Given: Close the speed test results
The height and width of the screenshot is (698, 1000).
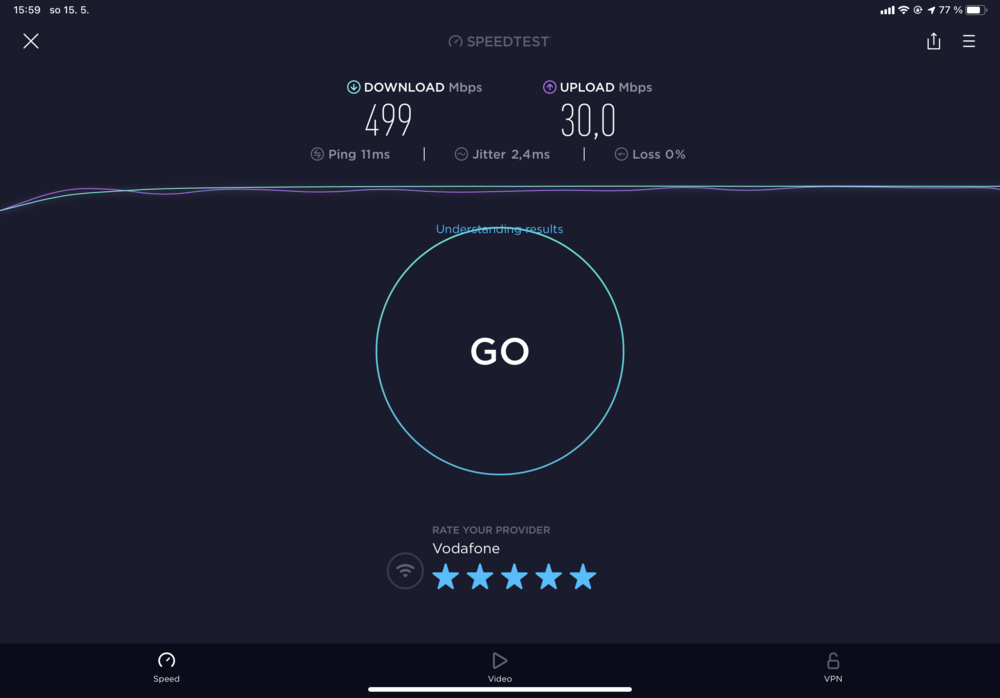Looking at the screenshot, I should pos(31,41).
